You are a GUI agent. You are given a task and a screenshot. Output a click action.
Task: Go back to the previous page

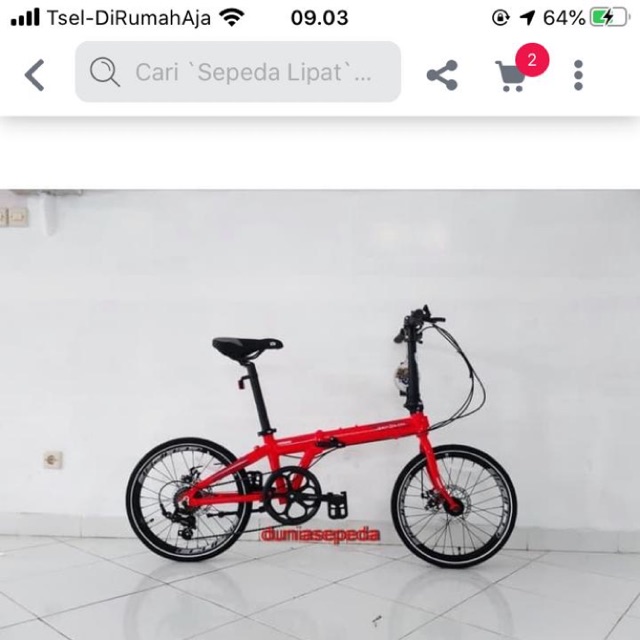[35, 75]
